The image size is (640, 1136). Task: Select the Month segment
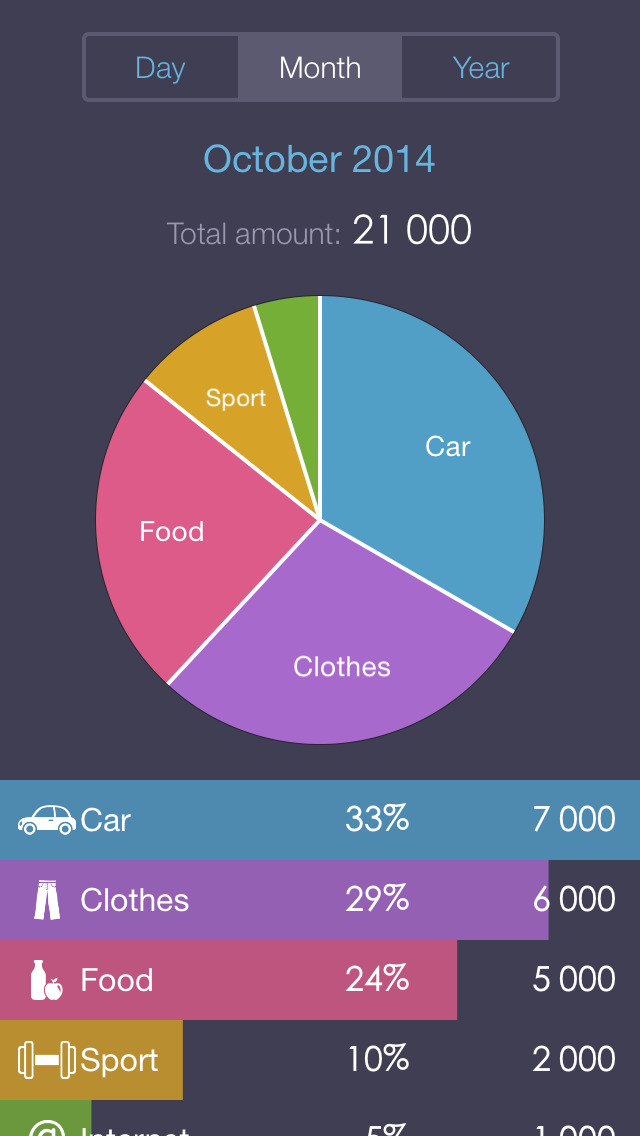coord(320,68)
